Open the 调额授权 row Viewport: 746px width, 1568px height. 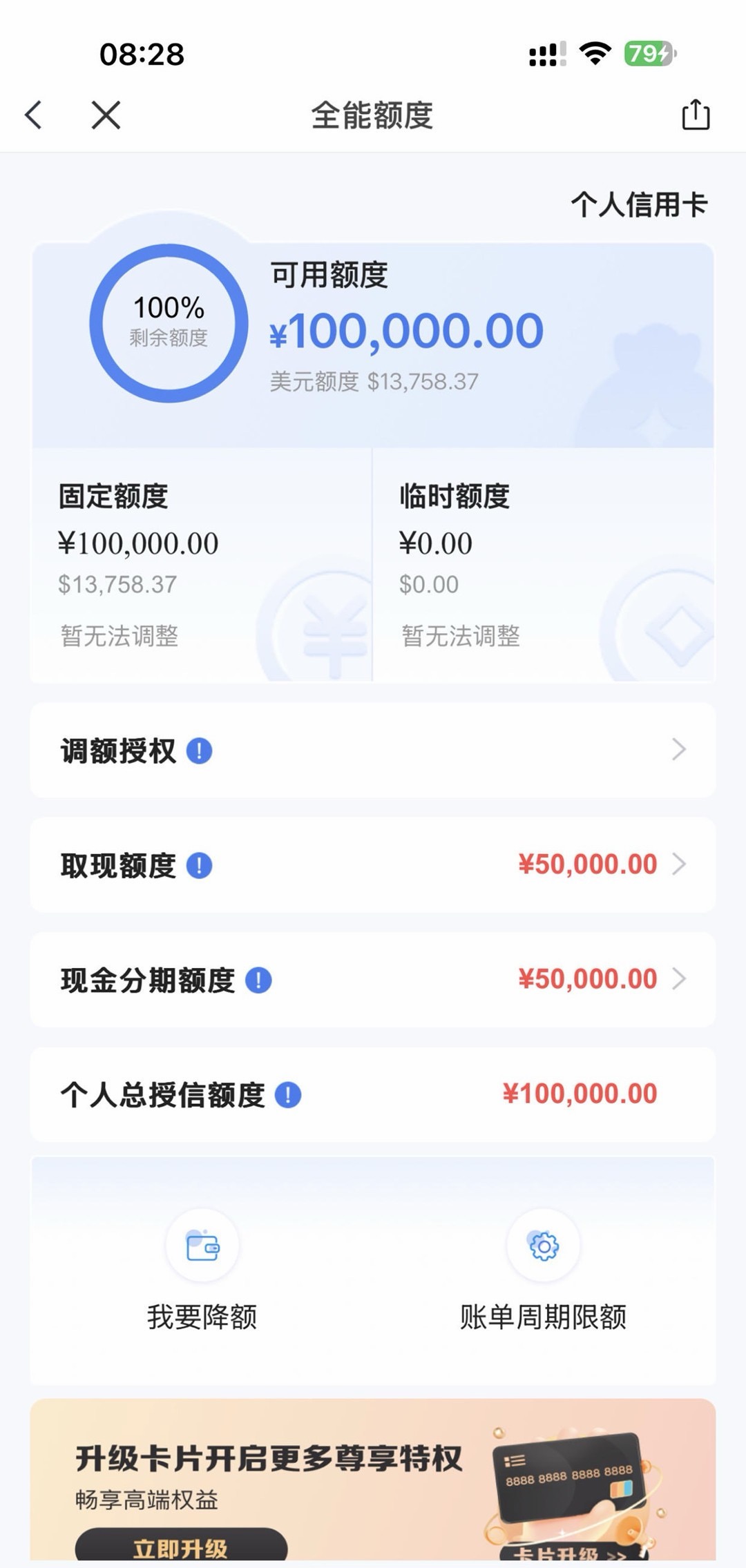click(x=373, y=751)
